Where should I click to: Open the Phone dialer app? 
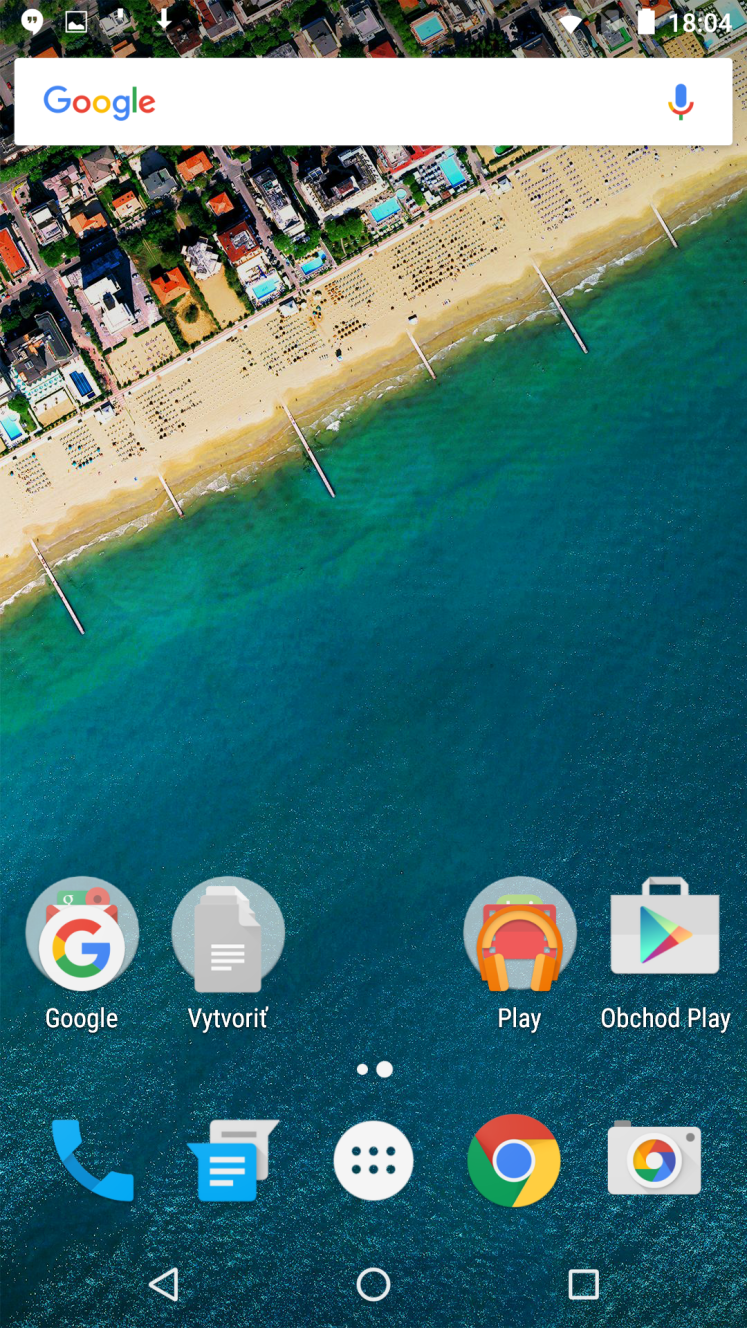[91, 1160]
